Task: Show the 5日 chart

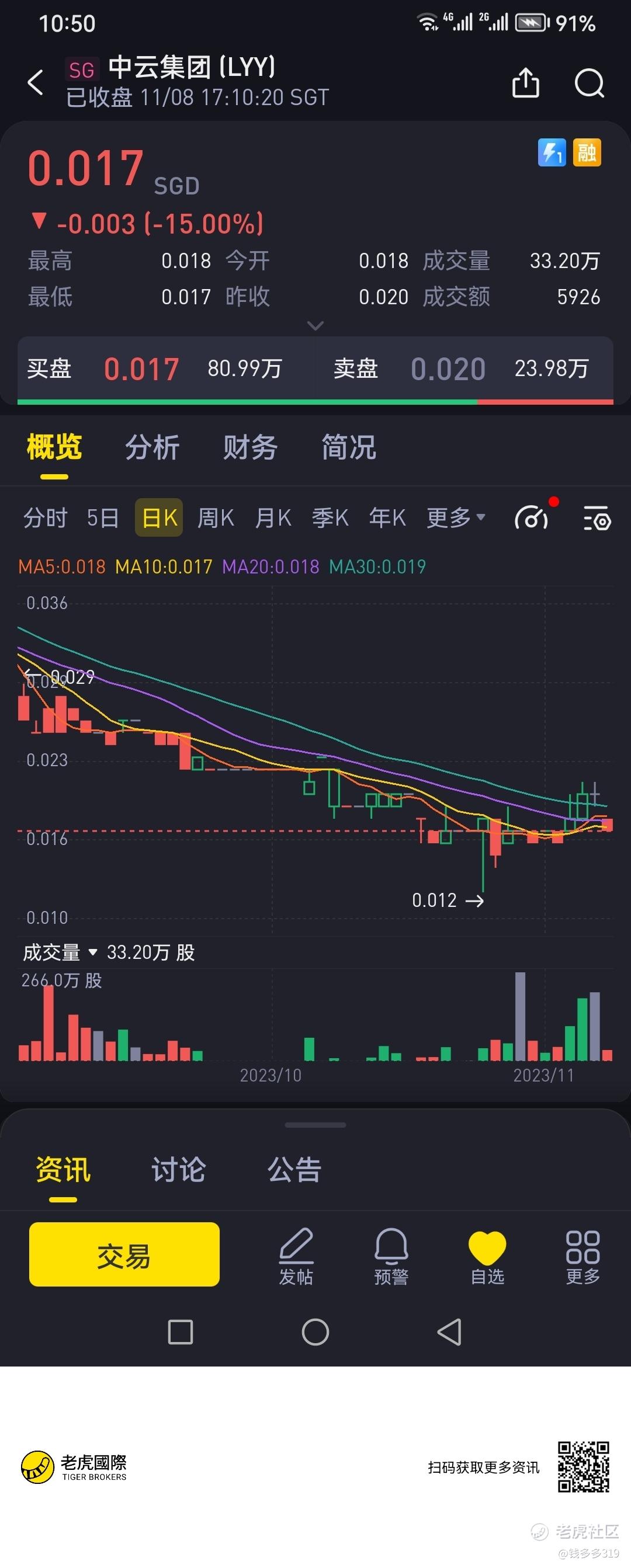Action: pos(102,518)
